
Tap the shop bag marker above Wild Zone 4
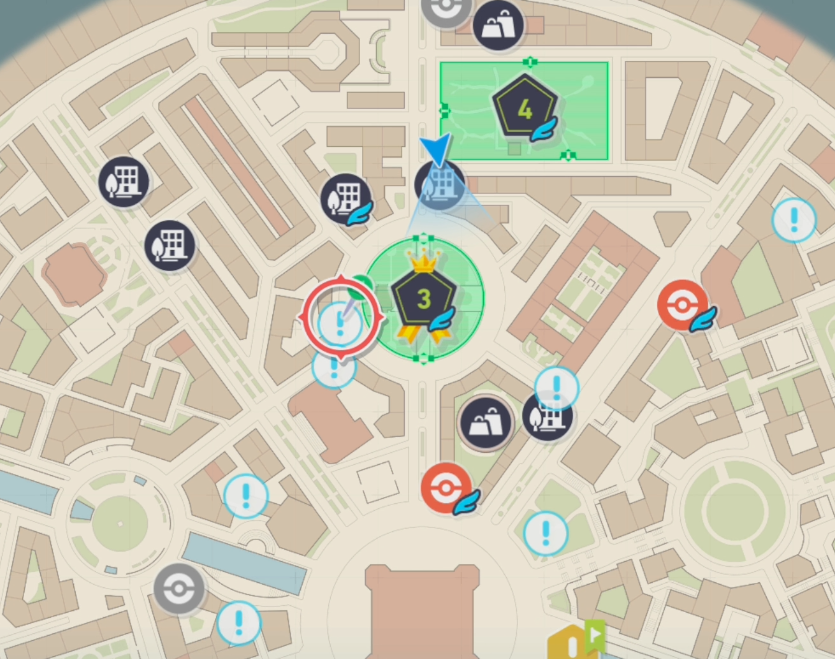pos(498,26)
